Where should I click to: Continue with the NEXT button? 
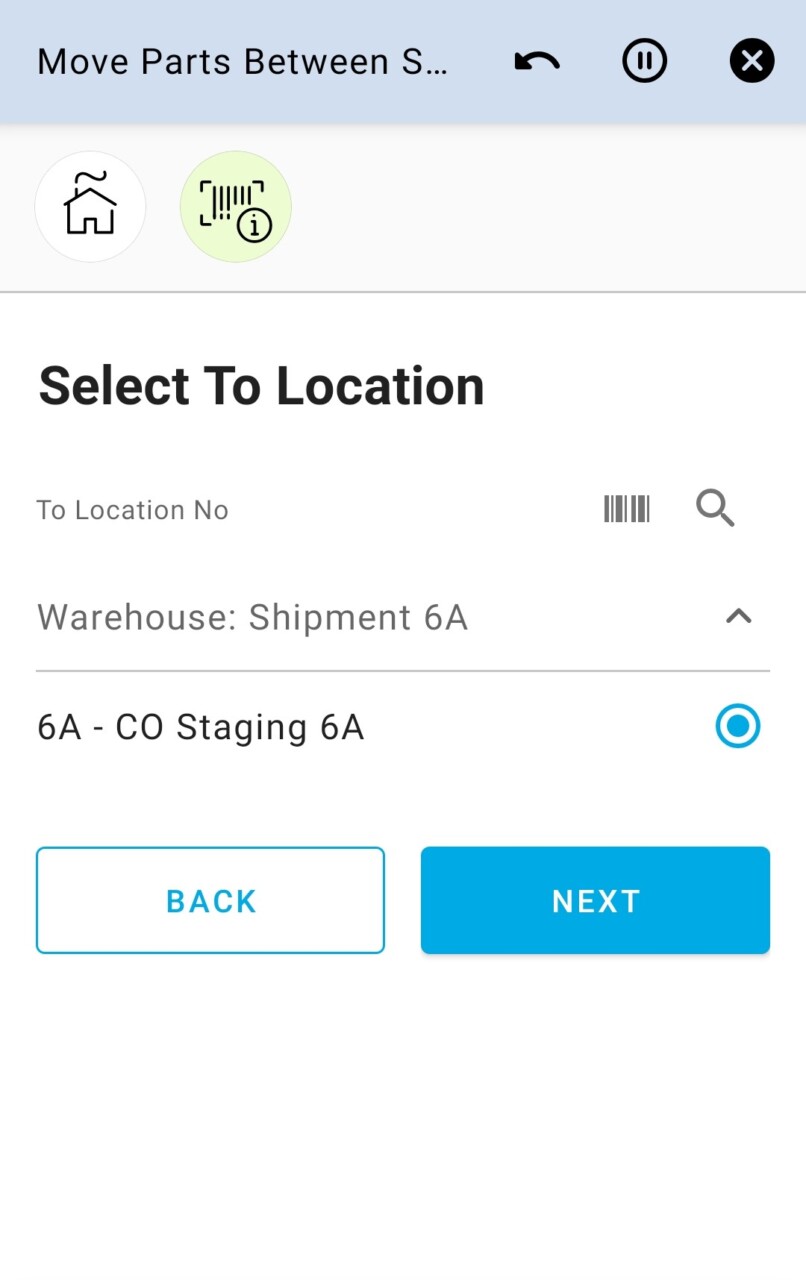[x=595, y=900]
